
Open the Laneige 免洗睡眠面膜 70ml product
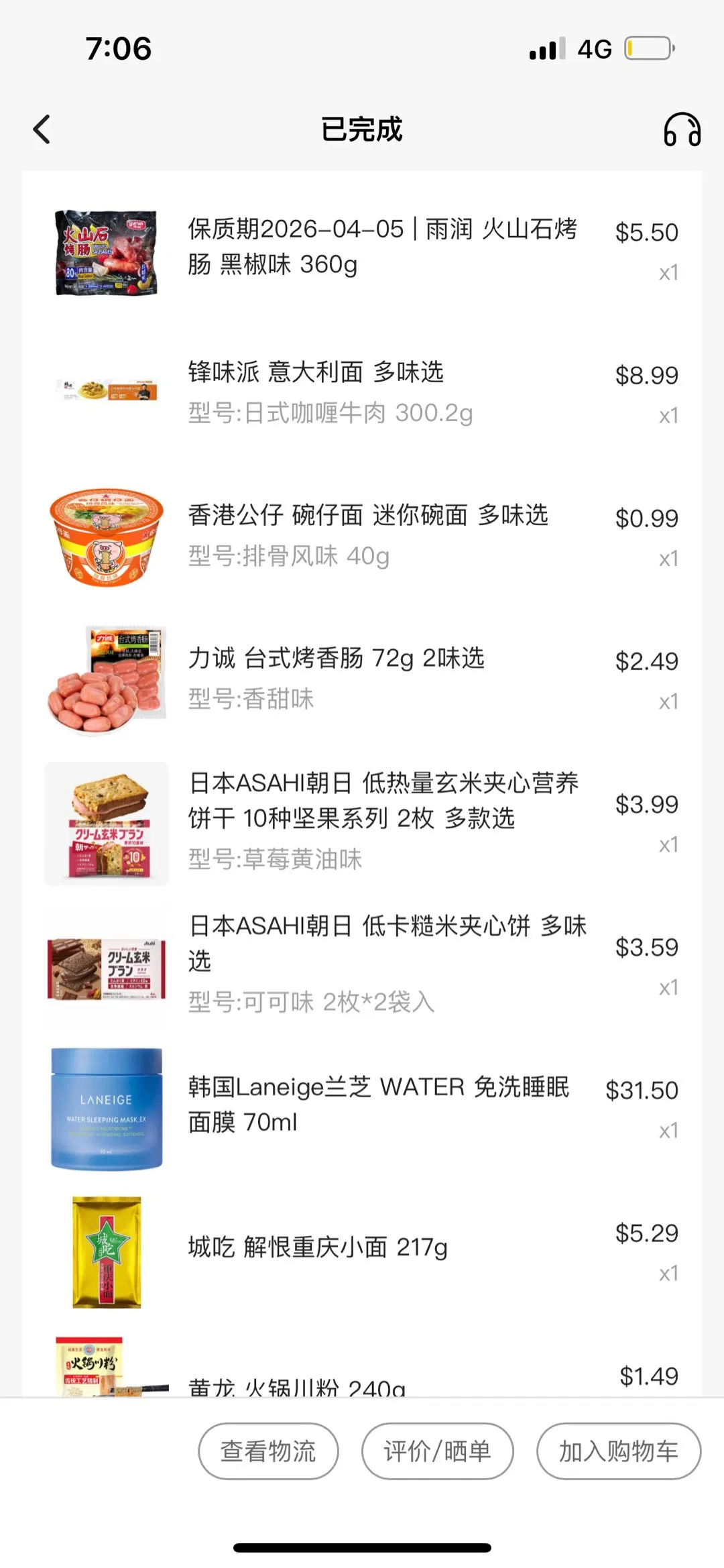click(379, 1104)
